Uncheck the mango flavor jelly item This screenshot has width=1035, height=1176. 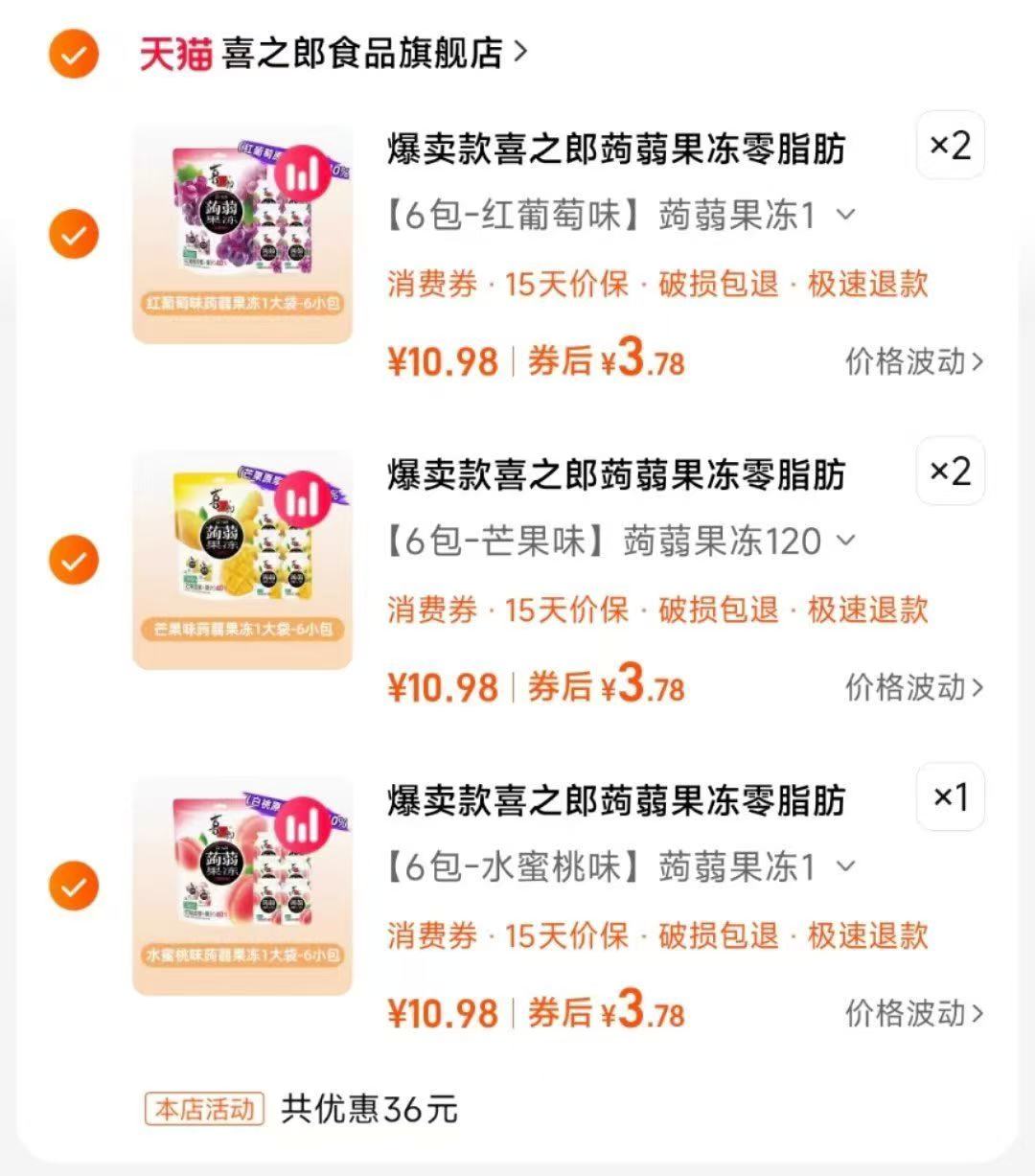coord(74,558)
